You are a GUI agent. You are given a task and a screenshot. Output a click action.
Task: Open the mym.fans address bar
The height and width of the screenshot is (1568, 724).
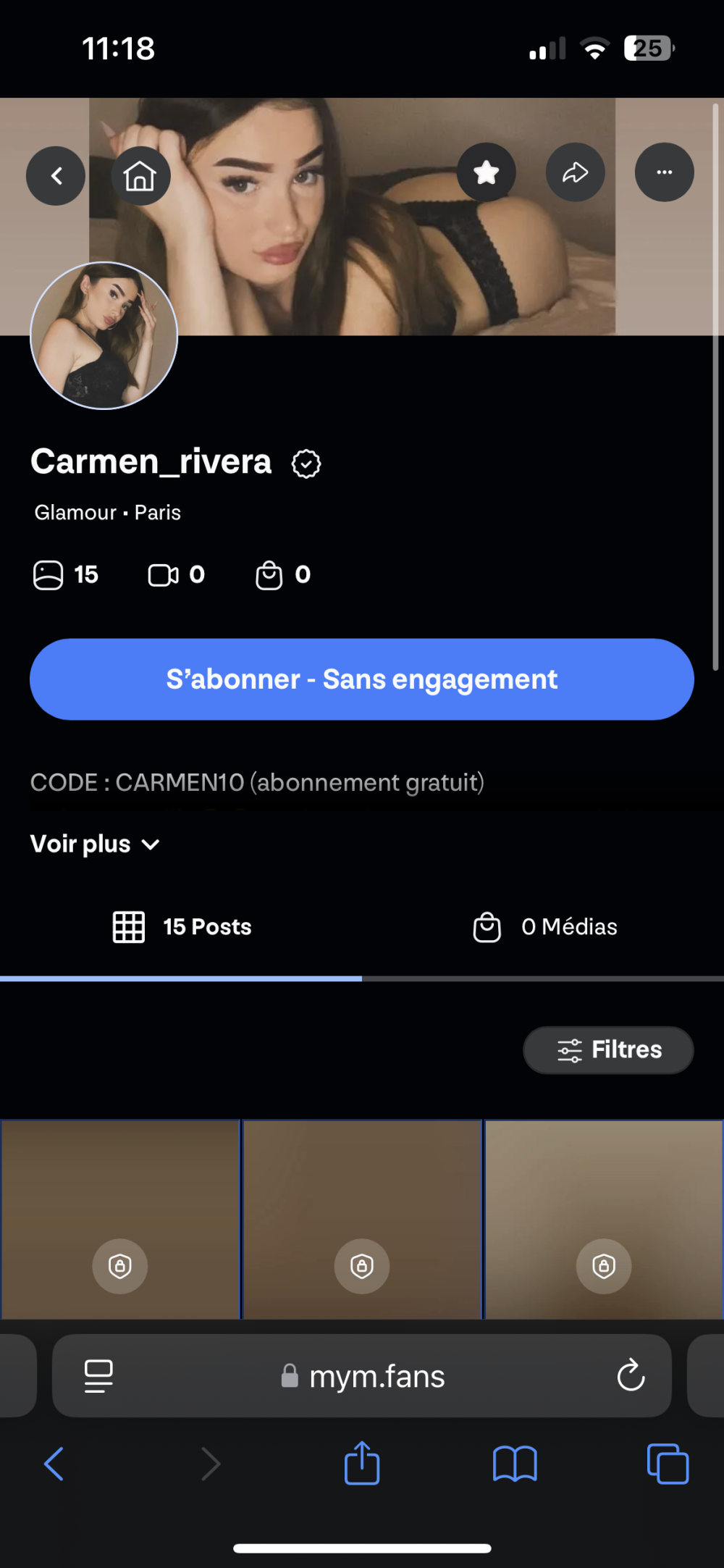tap(376, 1376)
